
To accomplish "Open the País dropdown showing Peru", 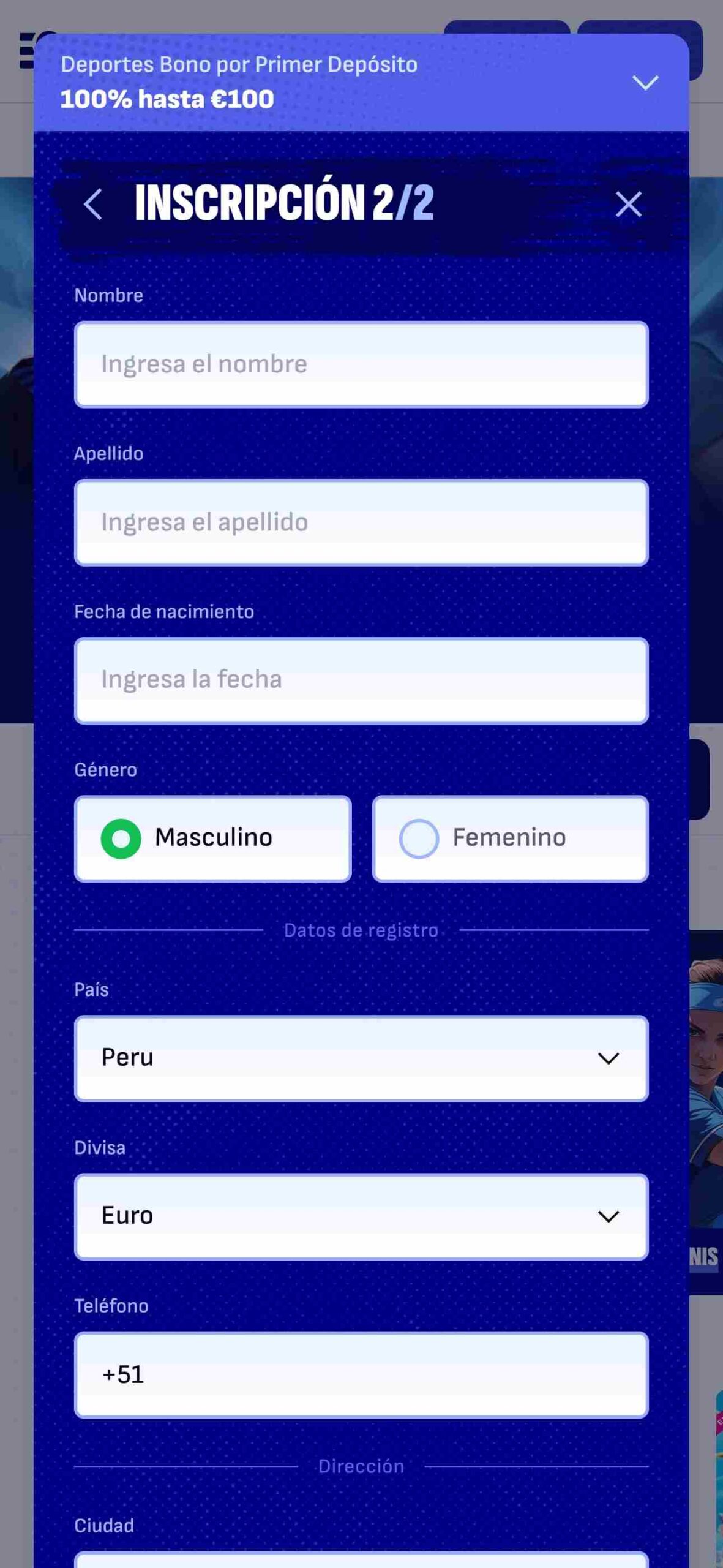I will point(361,1058).
